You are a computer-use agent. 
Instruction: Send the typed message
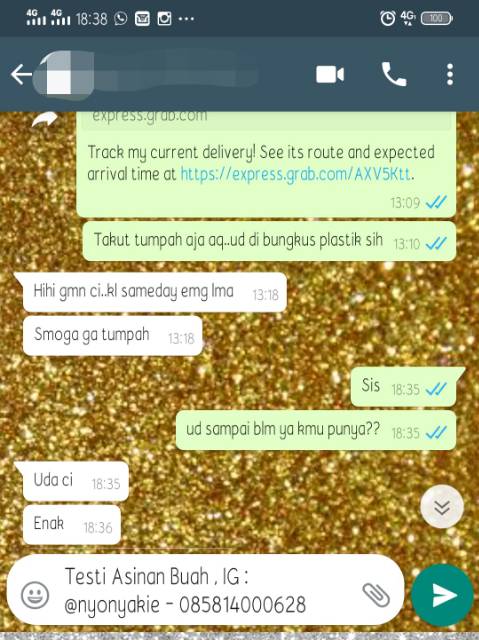pos(444,595)
